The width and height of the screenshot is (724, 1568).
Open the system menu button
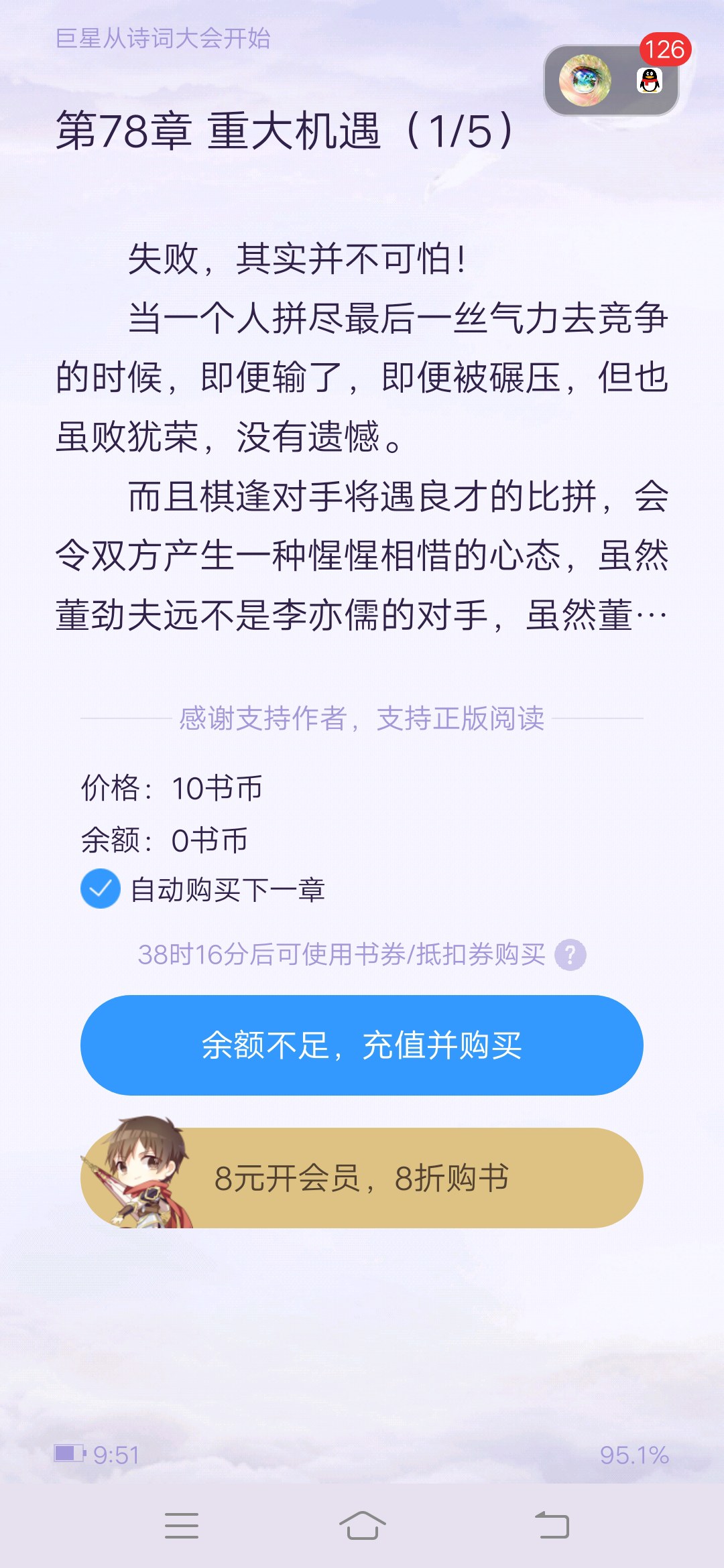click(x=182, y=1526)
